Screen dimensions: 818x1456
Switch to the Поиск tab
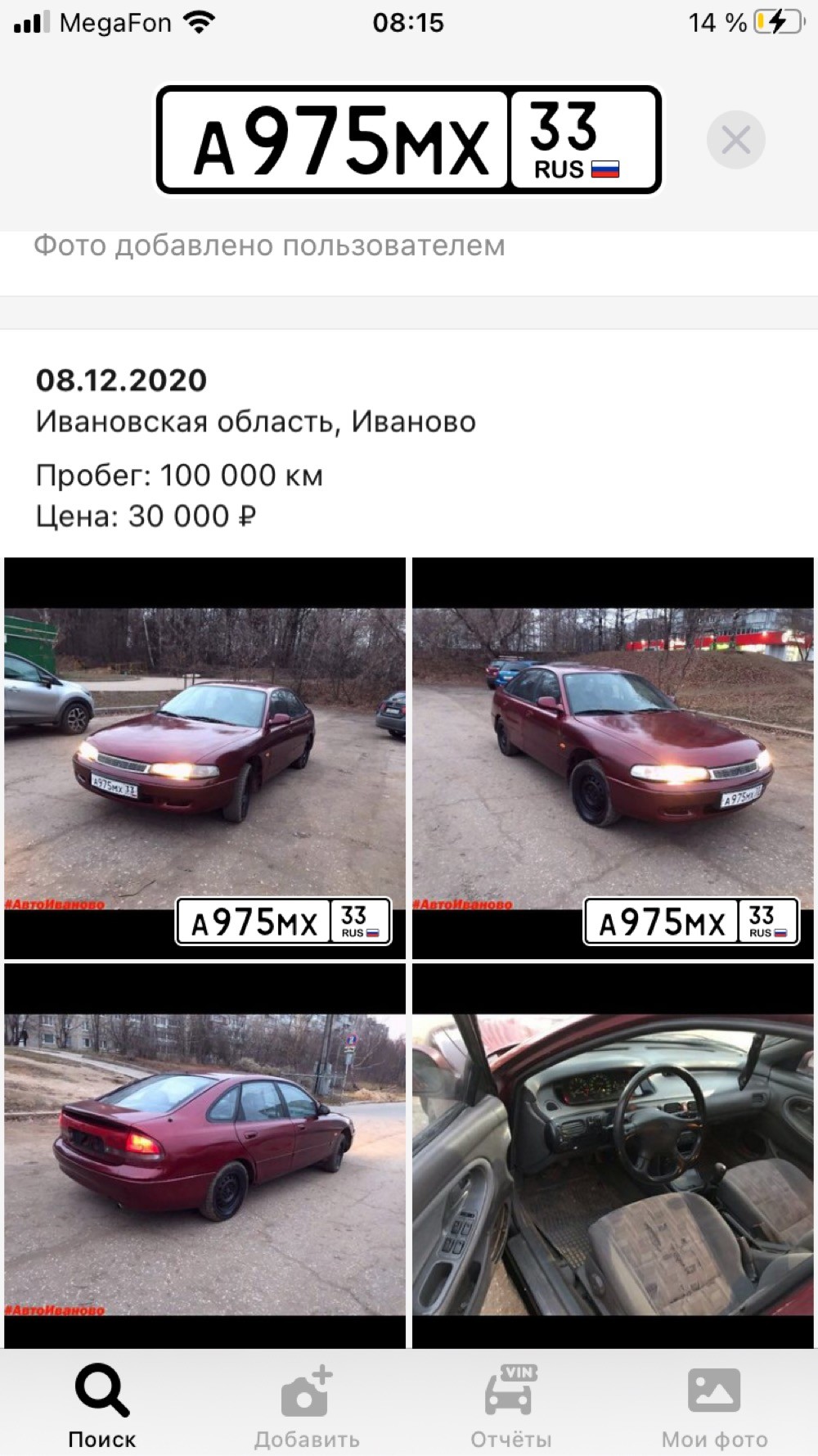coord(102,1404)
